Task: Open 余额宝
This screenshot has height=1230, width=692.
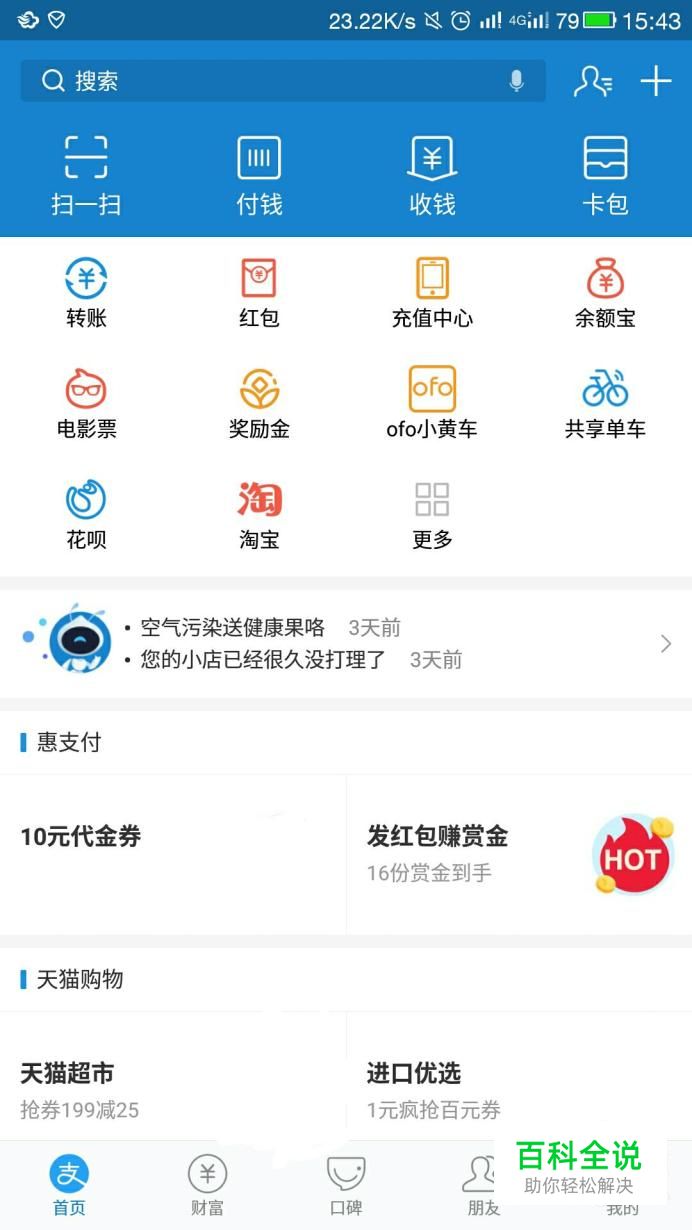Action: pyautogui.click(x=605, y=293)
